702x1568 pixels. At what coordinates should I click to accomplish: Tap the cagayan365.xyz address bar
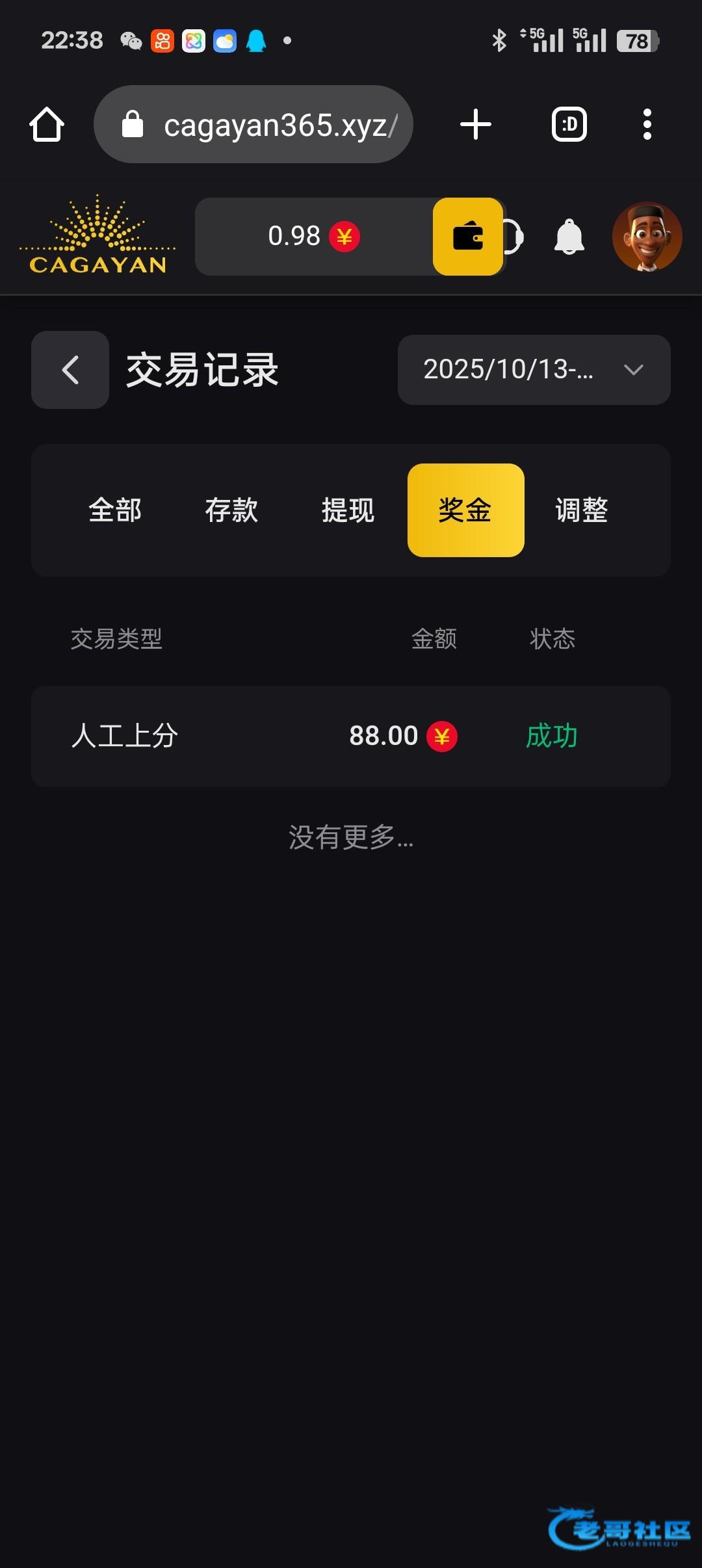pos(253,124)
